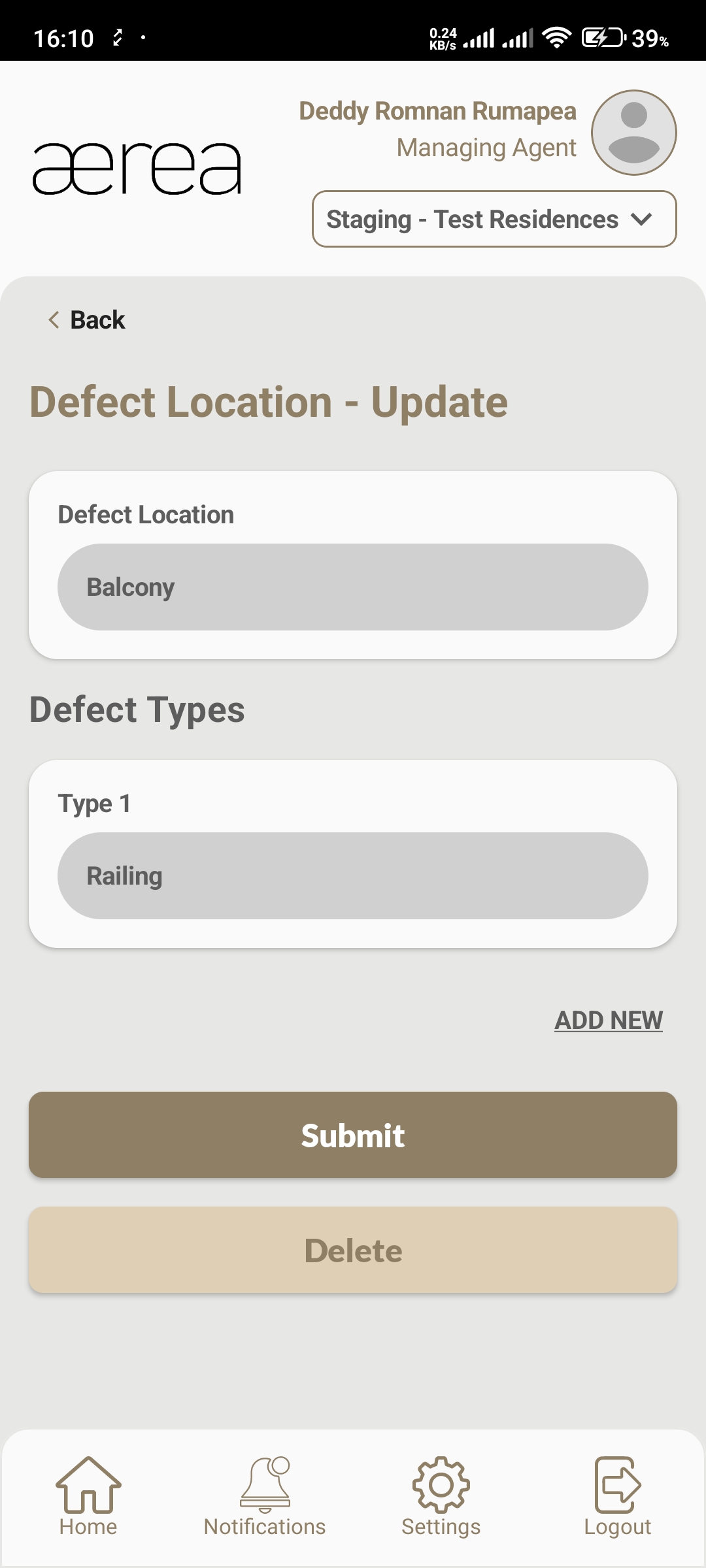The width and height of the screenshot is (706, 1568).
Task: Log out of the account
Action: click(617, 1497)
